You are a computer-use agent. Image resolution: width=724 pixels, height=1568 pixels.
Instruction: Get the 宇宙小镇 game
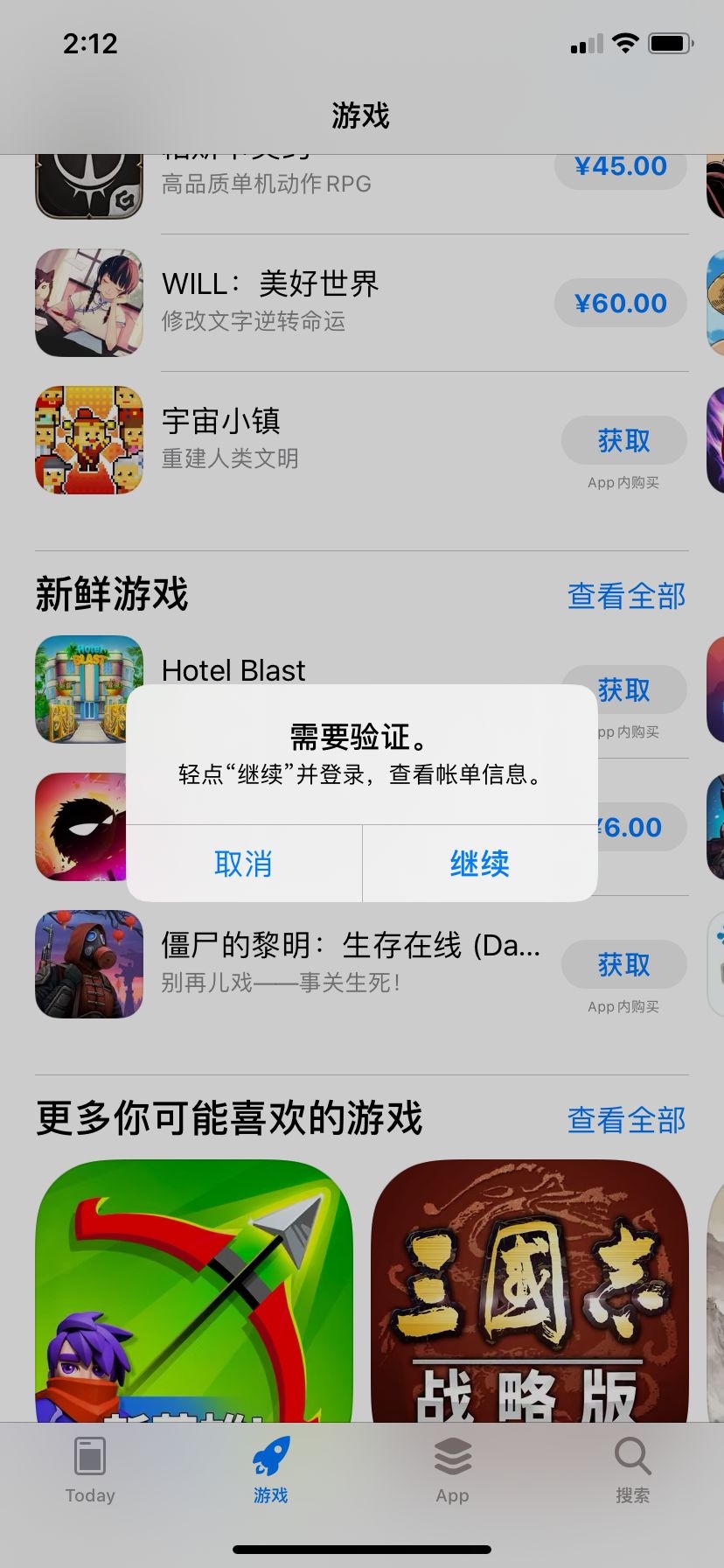pyautogui.click(x=623, y=441)
